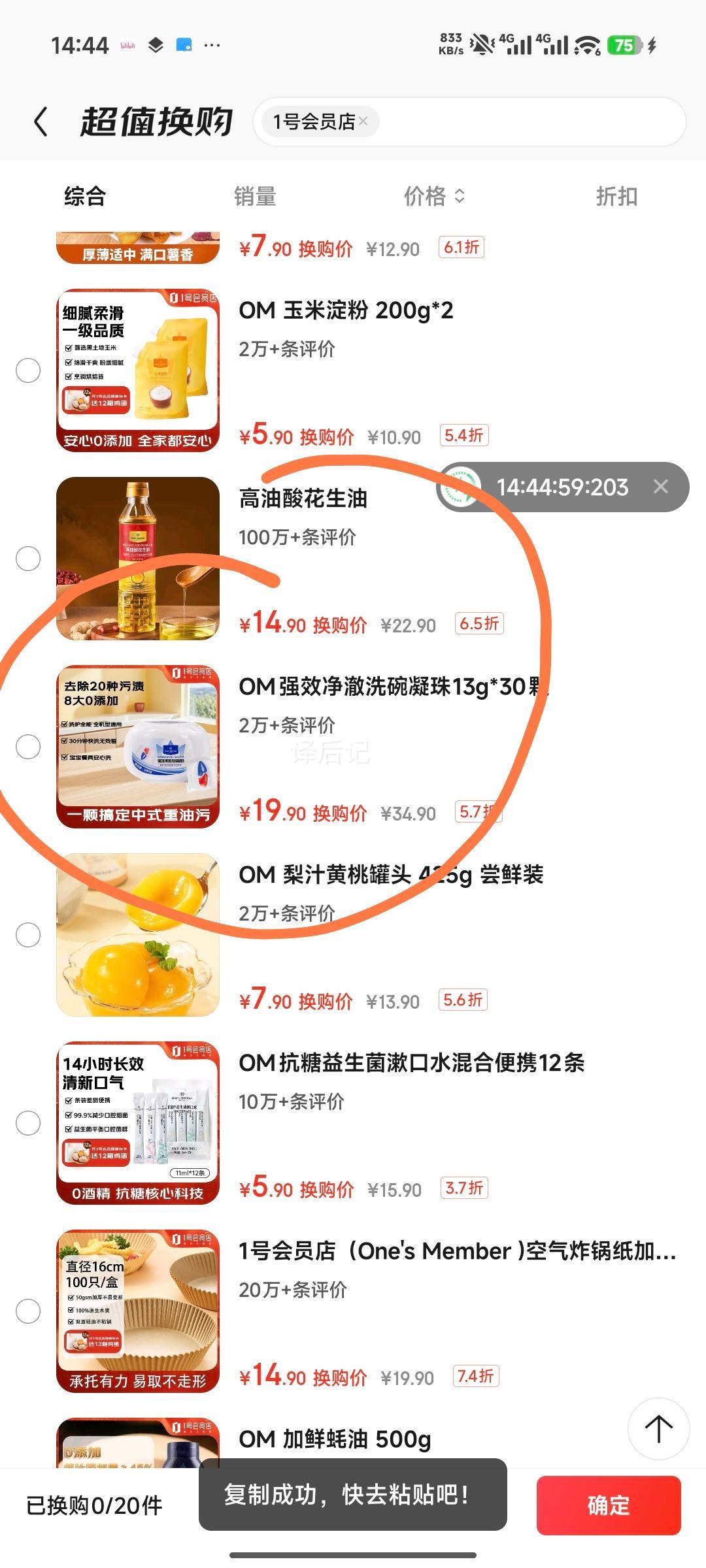Sort products by 价格
This screenshot has width=706, height=1568.
pos(434,196)
